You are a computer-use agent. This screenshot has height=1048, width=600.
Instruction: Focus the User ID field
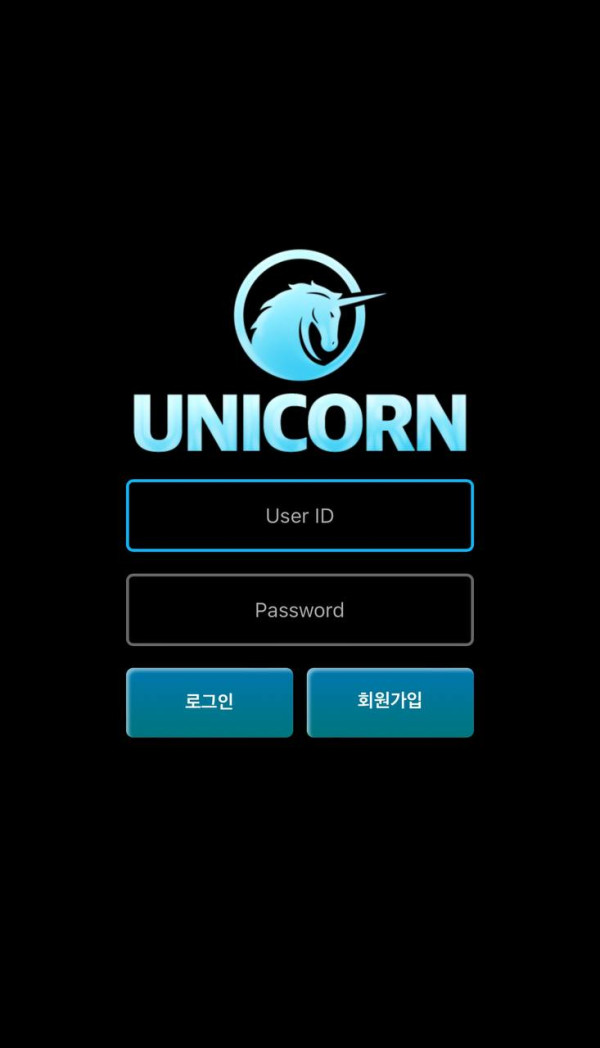pos(299,516)
